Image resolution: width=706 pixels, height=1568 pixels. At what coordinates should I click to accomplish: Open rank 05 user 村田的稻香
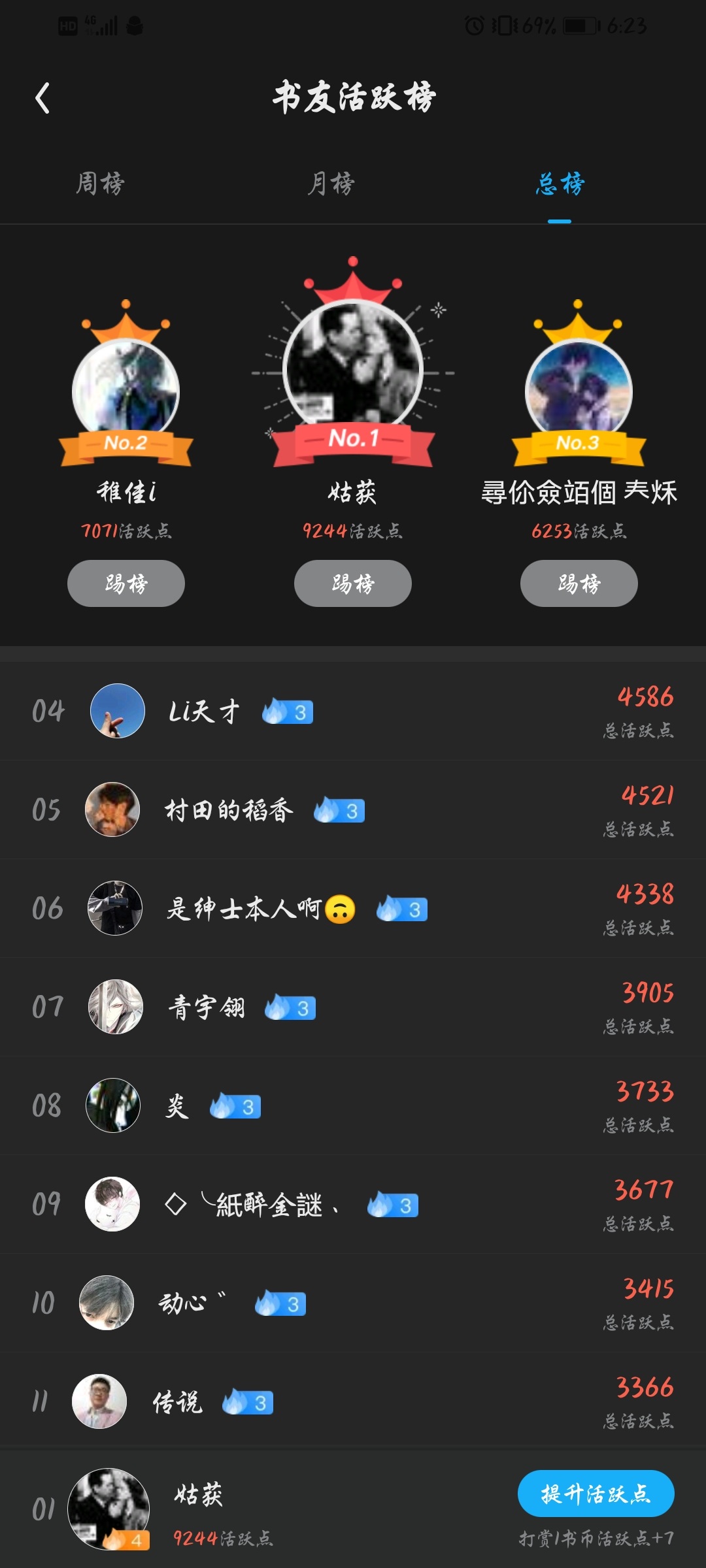pos(353,809)
